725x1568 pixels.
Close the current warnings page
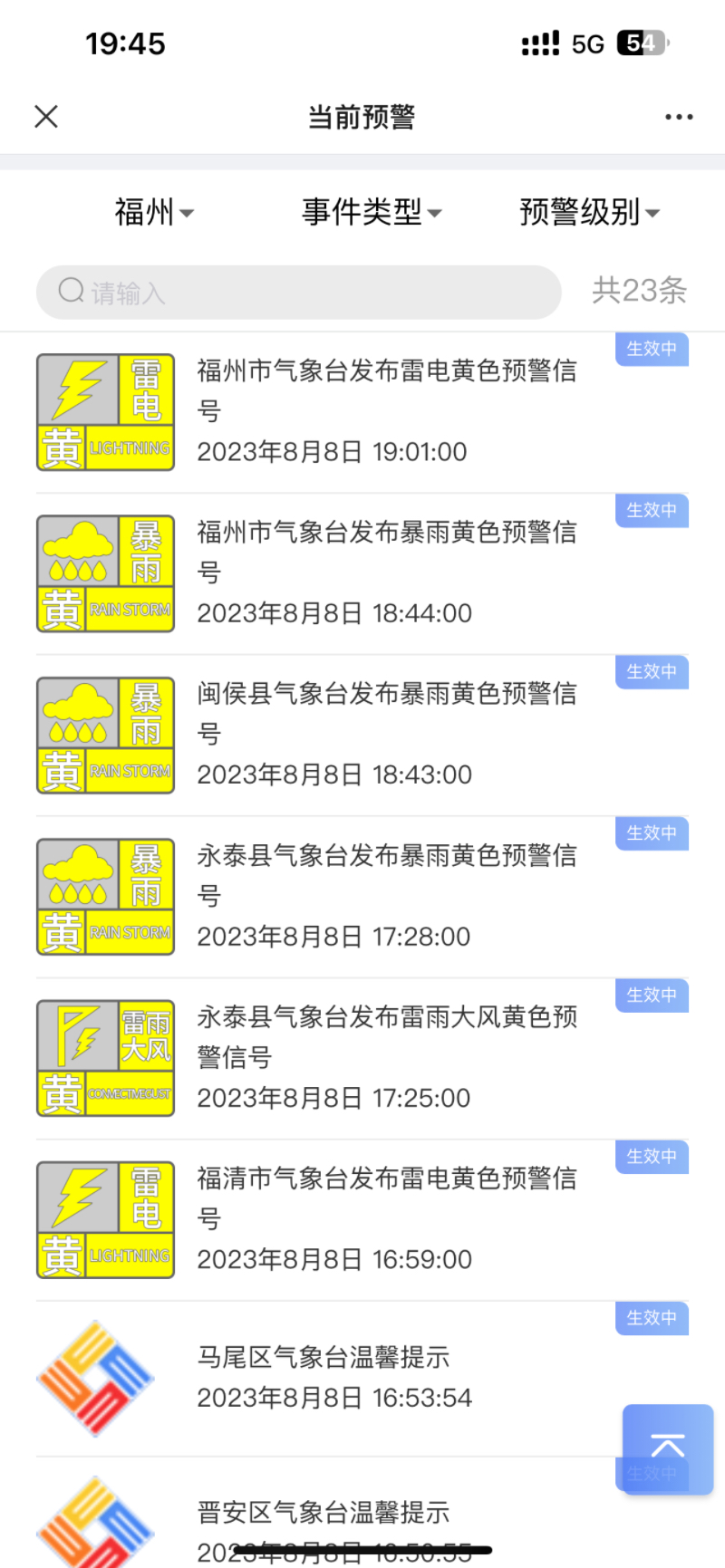(x=46, y=116)
